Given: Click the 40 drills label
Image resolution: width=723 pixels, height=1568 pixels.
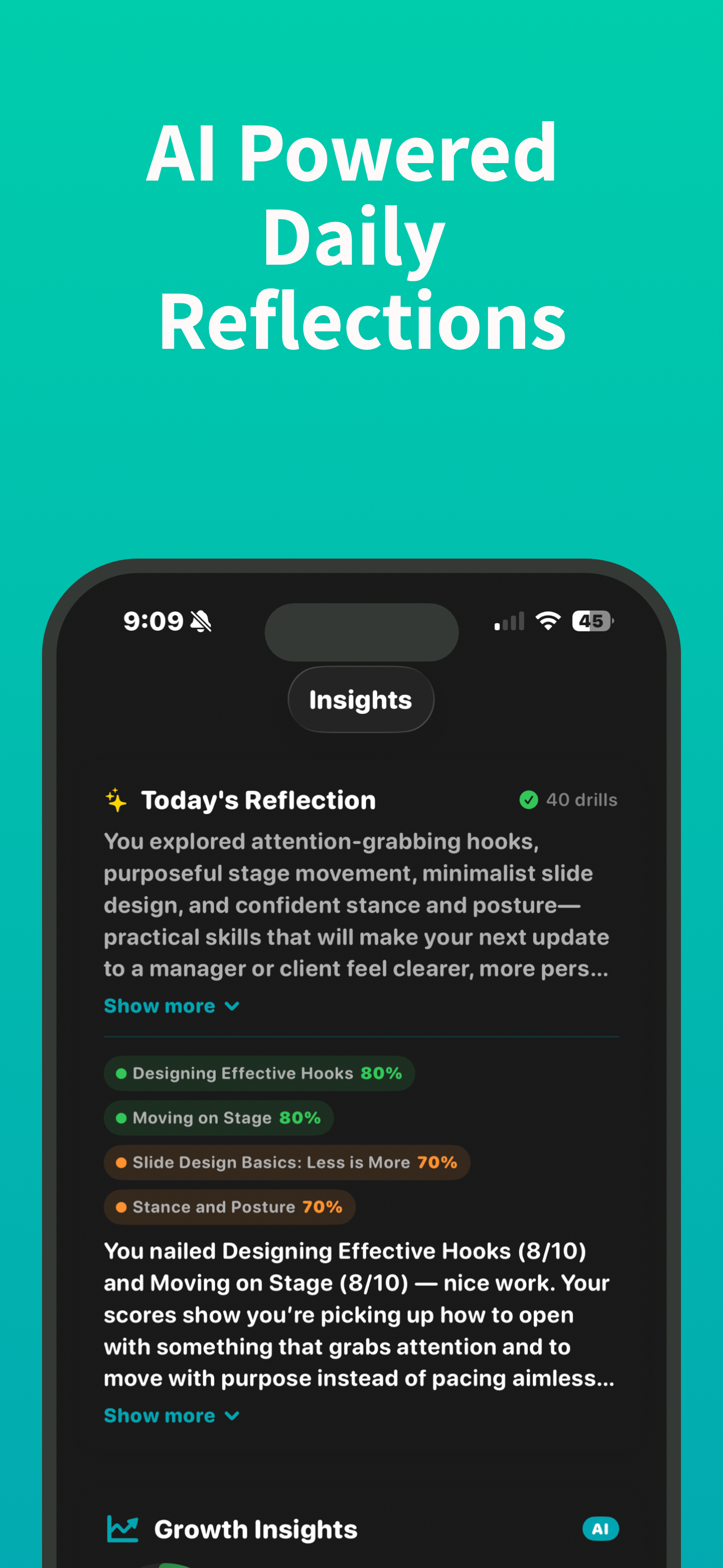Looking at the screenshot, I should [x=581, y=800].
